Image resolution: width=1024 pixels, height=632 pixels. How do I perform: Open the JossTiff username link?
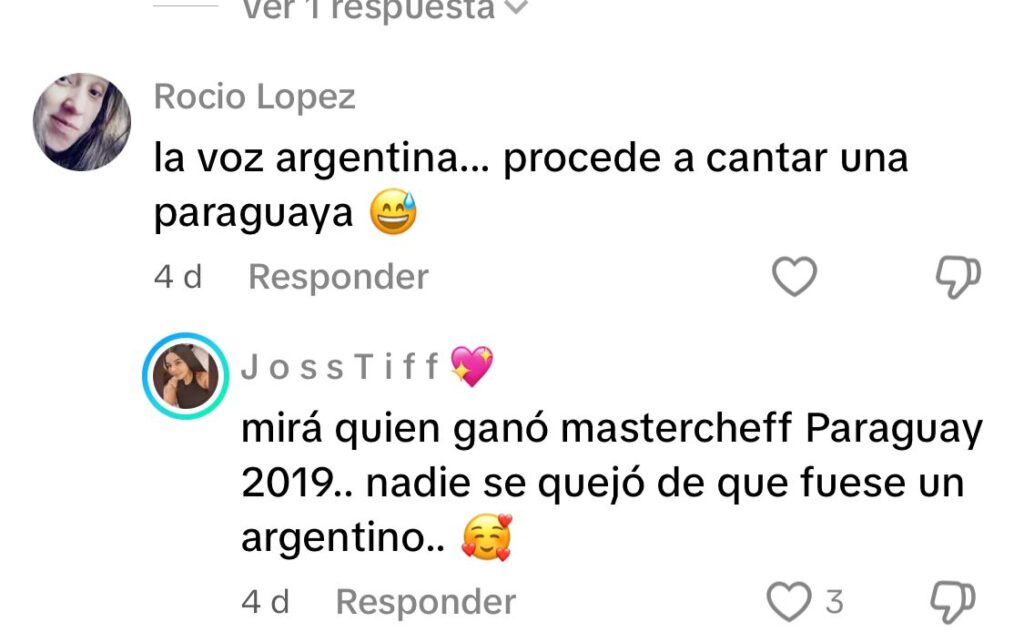340,367
